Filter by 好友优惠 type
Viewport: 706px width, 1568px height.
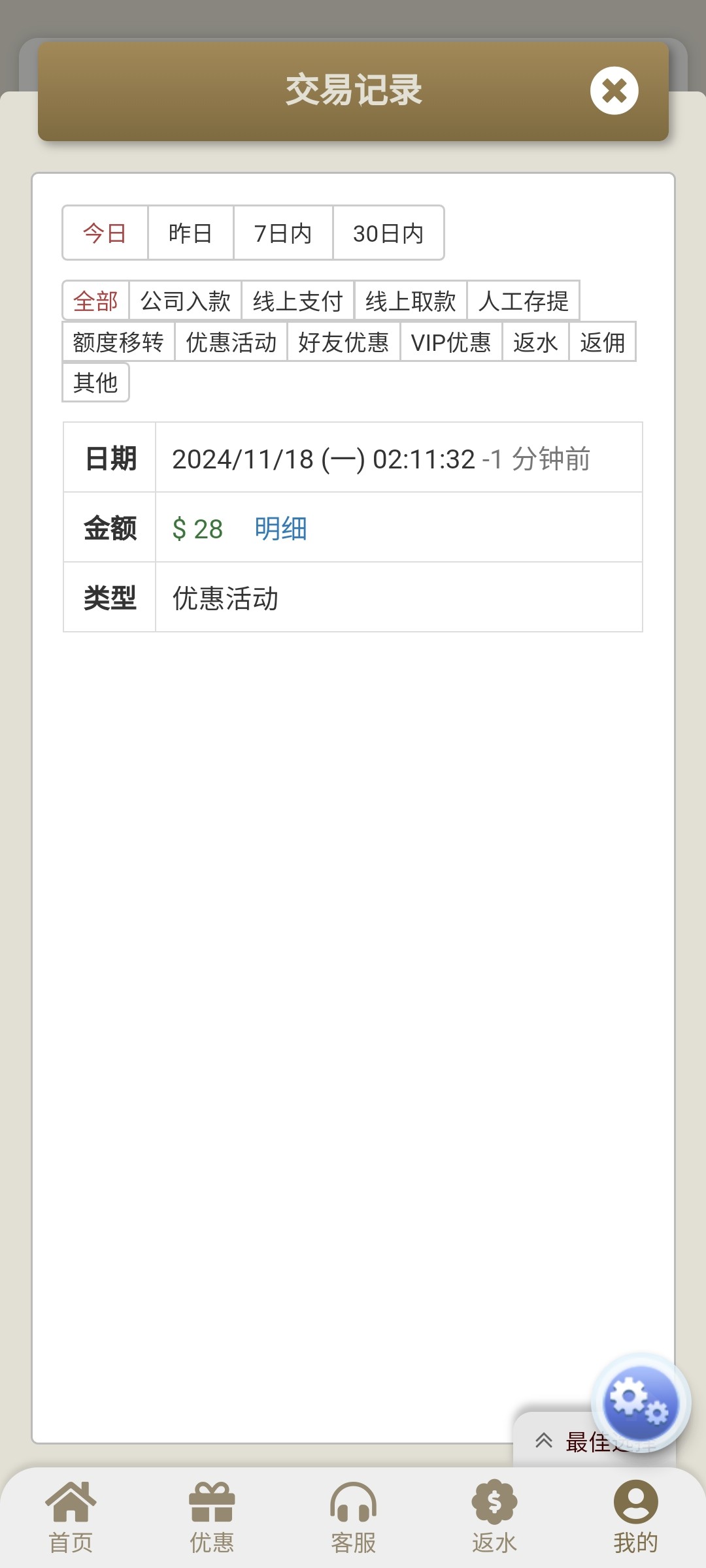343,341
